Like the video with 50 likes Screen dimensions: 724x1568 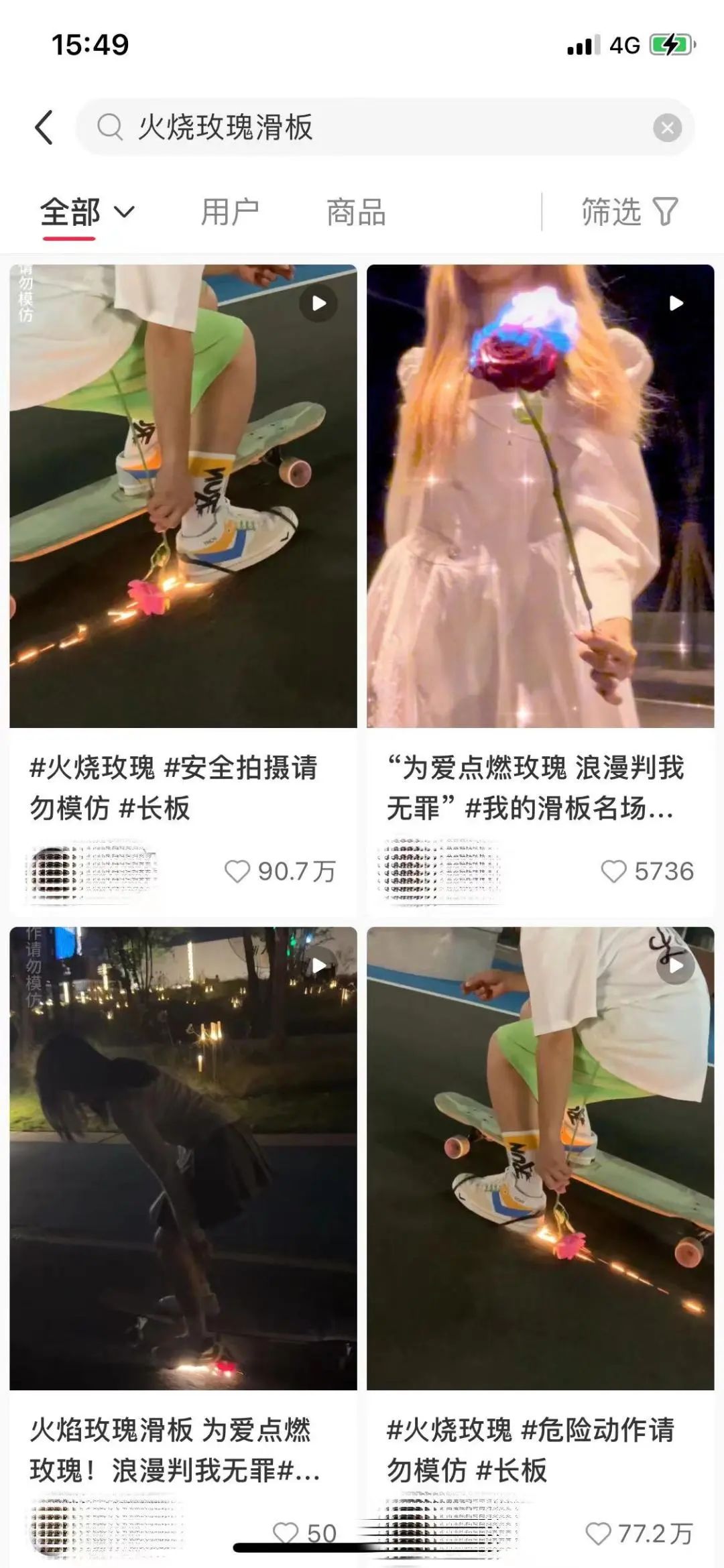click(286, 1532)
